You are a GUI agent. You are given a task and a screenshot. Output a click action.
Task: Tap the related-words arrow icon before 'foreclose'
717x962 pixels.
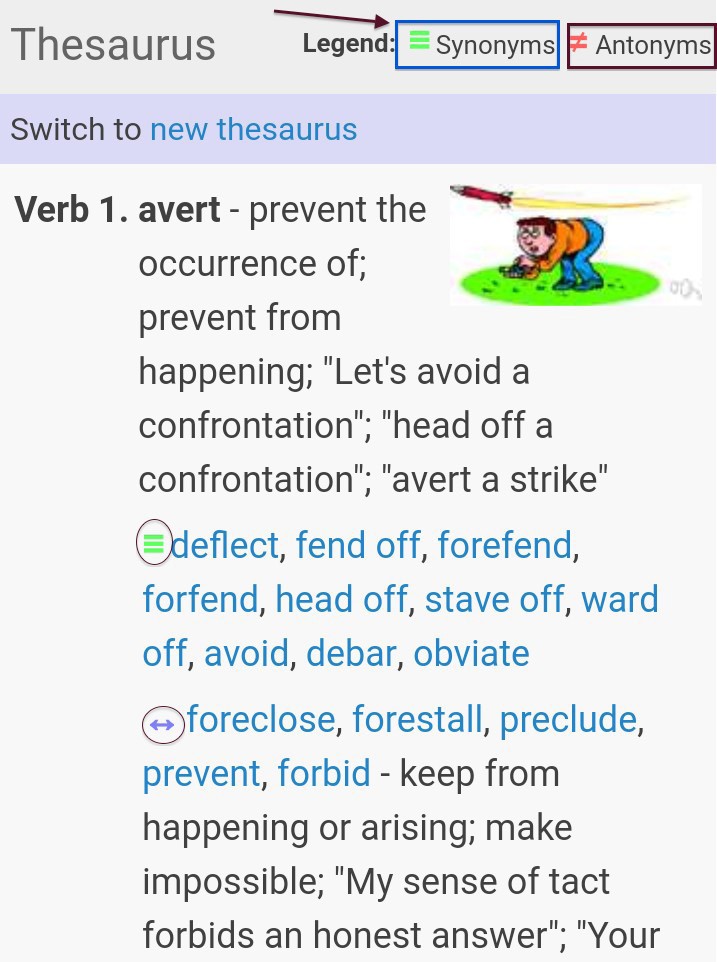(163, 724)
